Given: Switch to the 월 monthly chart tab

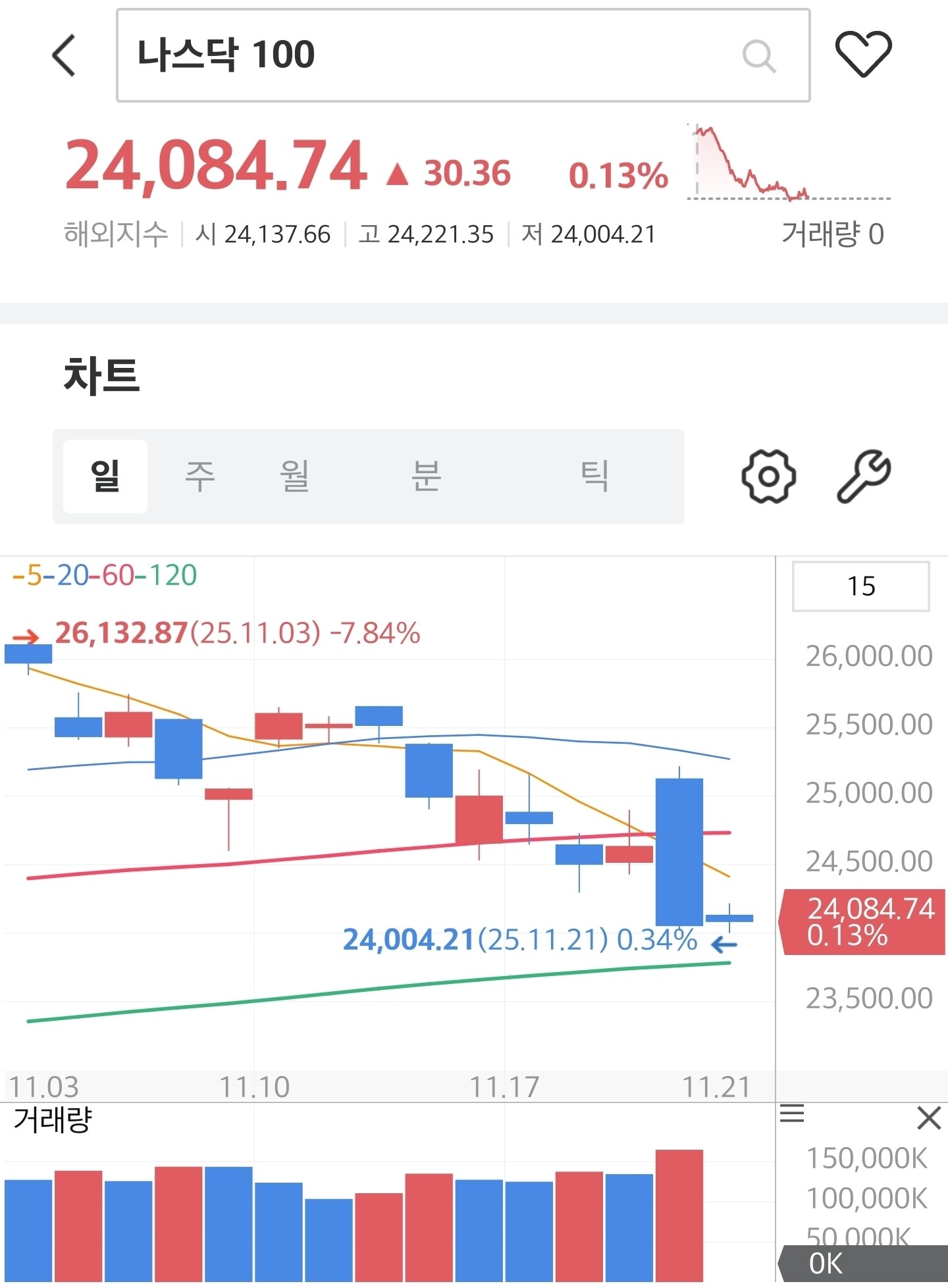Looking at the screenshot, I should point(294,476).
